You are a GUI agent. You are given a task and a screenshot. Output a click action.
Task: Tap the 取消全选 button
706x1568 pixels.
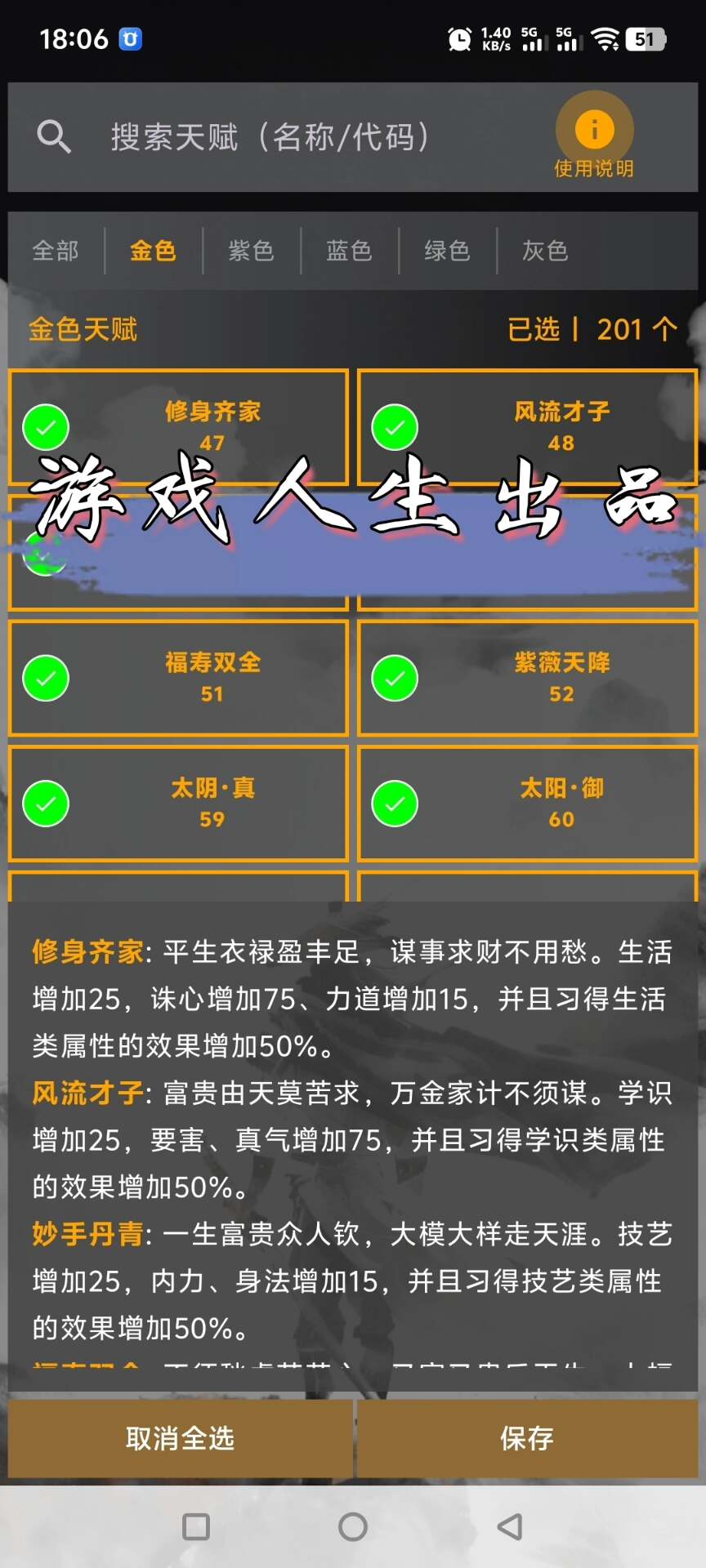coord(180,1438)
